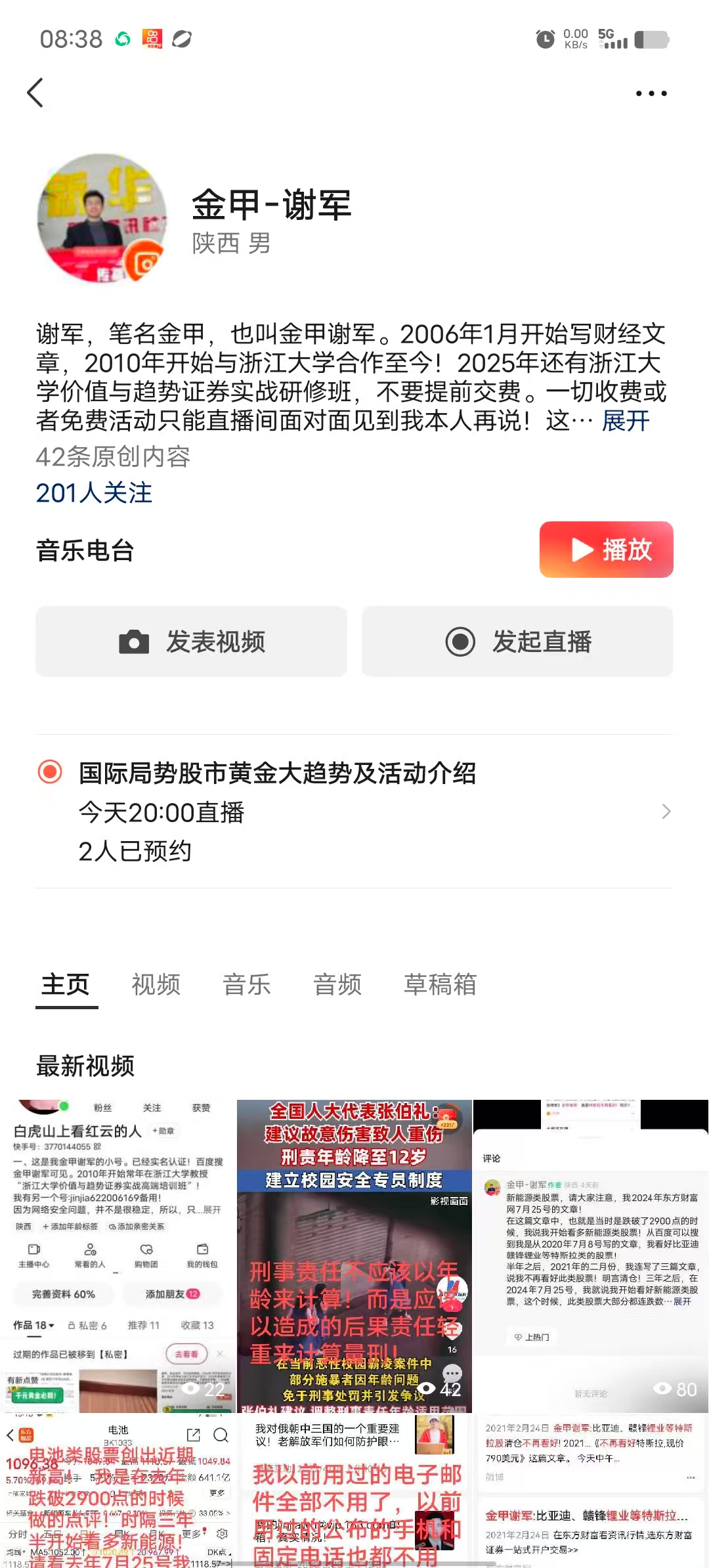This screenshot has width=709, height=1568.
Task: Open the three-dot overflow menu
Action: (651, 93)
